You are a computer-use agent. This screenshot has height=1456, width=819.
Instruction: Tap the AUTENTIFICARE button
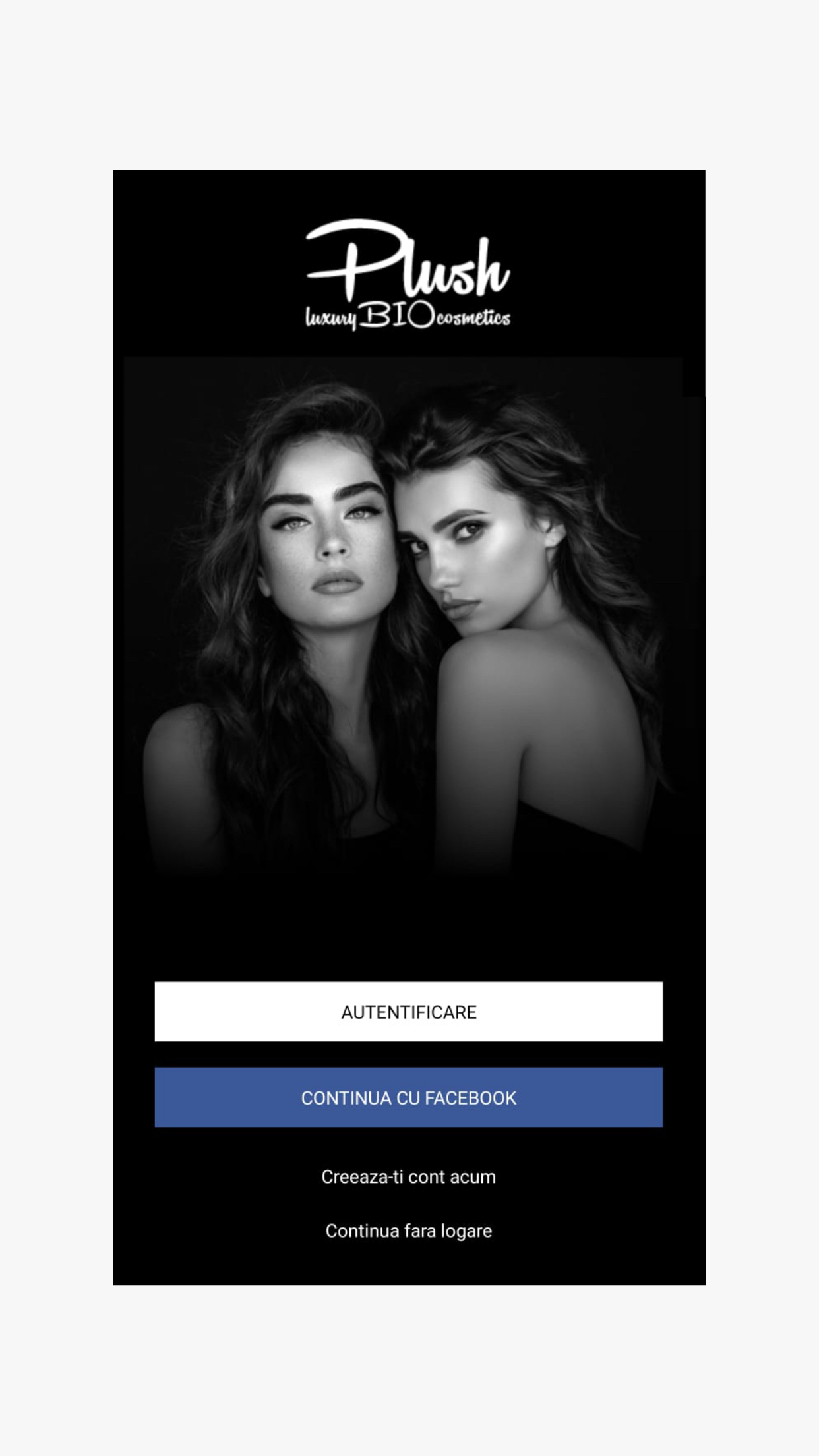[409, 1012]
